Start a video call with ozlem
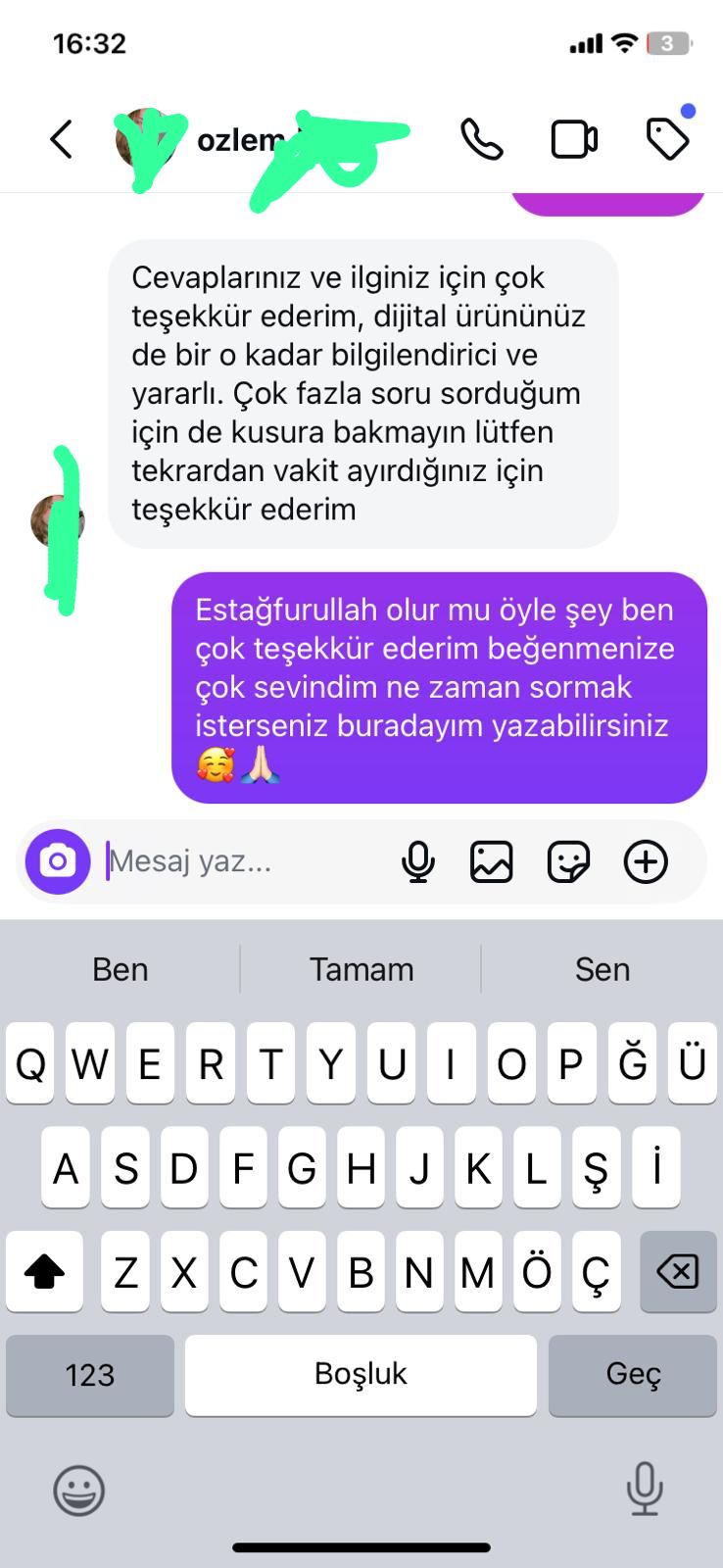This screenshot has width=723, height=1568. click(x=574, y=139)
